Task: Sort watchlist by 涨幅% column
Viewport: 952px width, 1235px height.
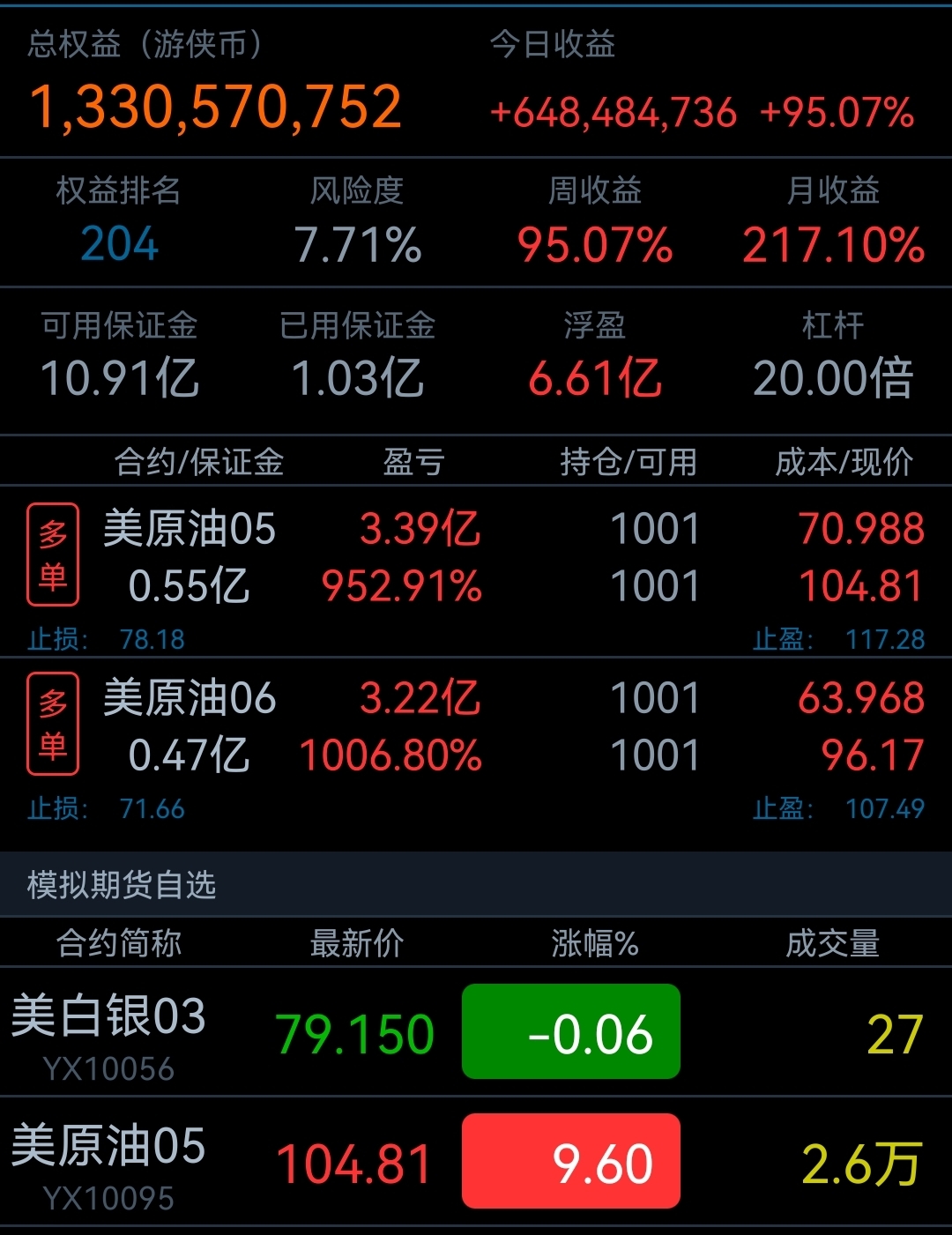Action: [595, 944]
